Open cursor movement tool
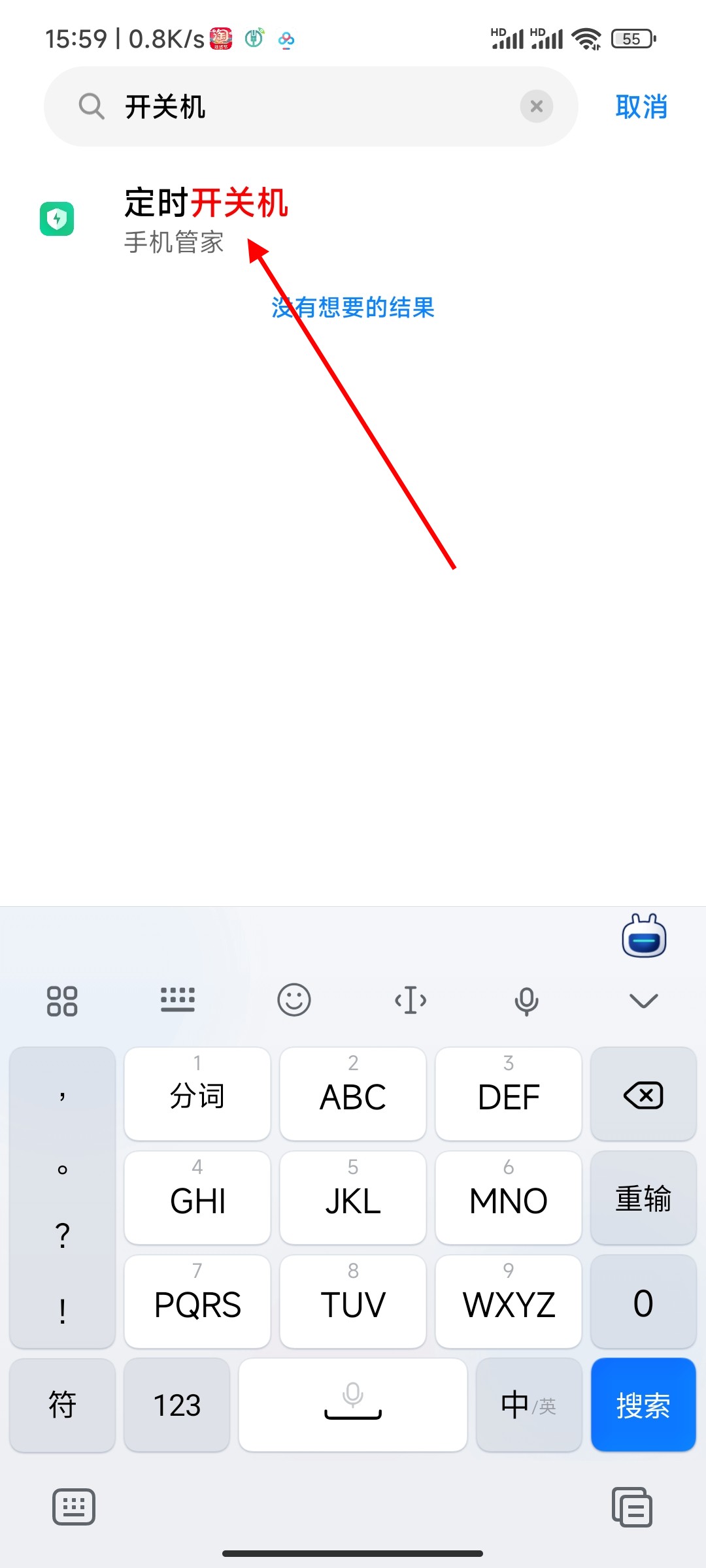706x1568 pixels. tap(411, 1000)
